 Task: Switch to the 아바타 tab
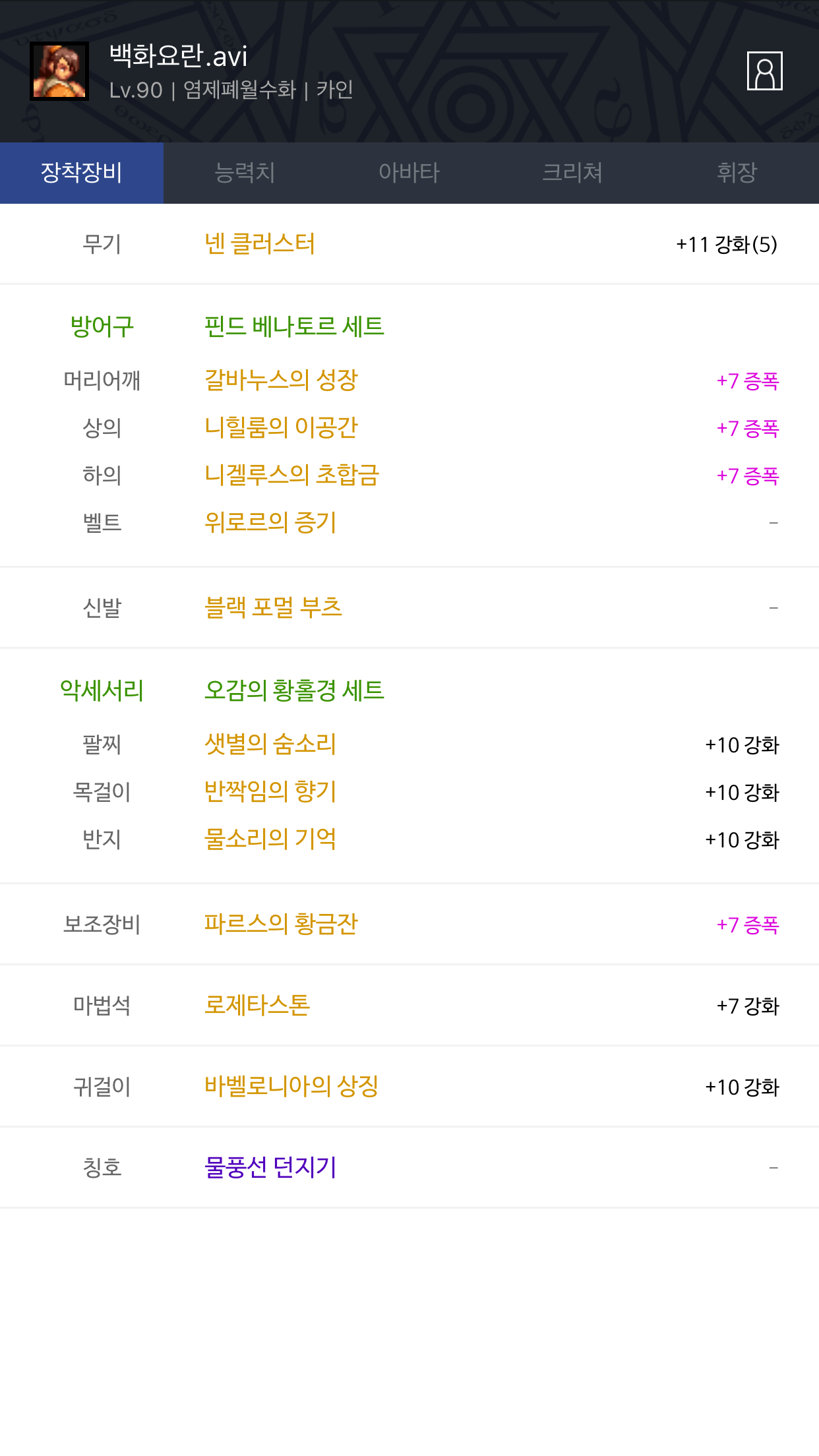click(x=409, y=173)
